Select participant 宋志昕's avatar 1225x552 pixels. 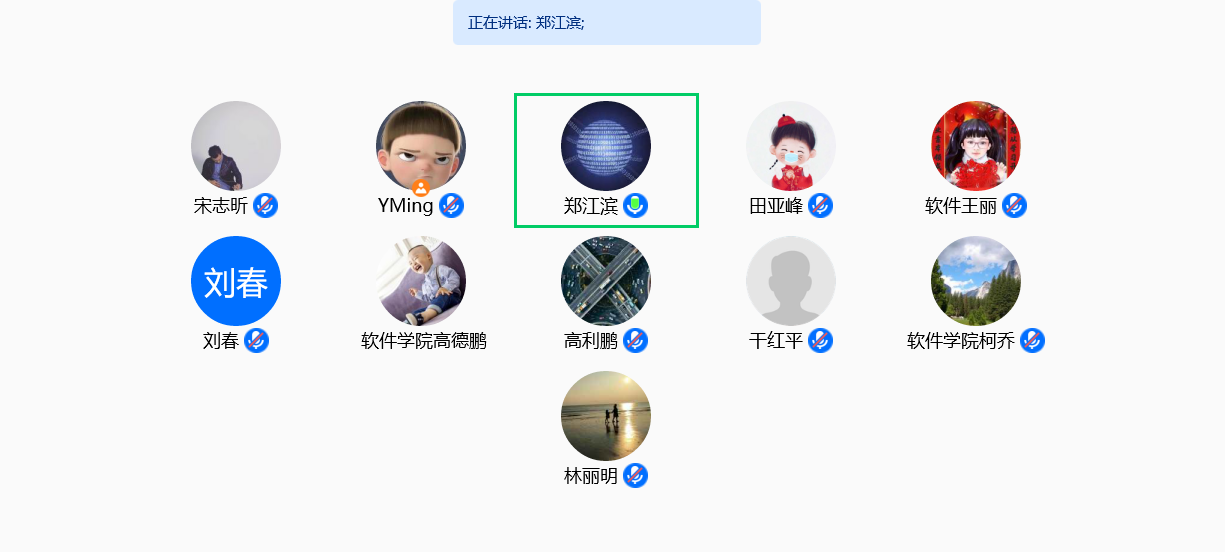[236, 146]
